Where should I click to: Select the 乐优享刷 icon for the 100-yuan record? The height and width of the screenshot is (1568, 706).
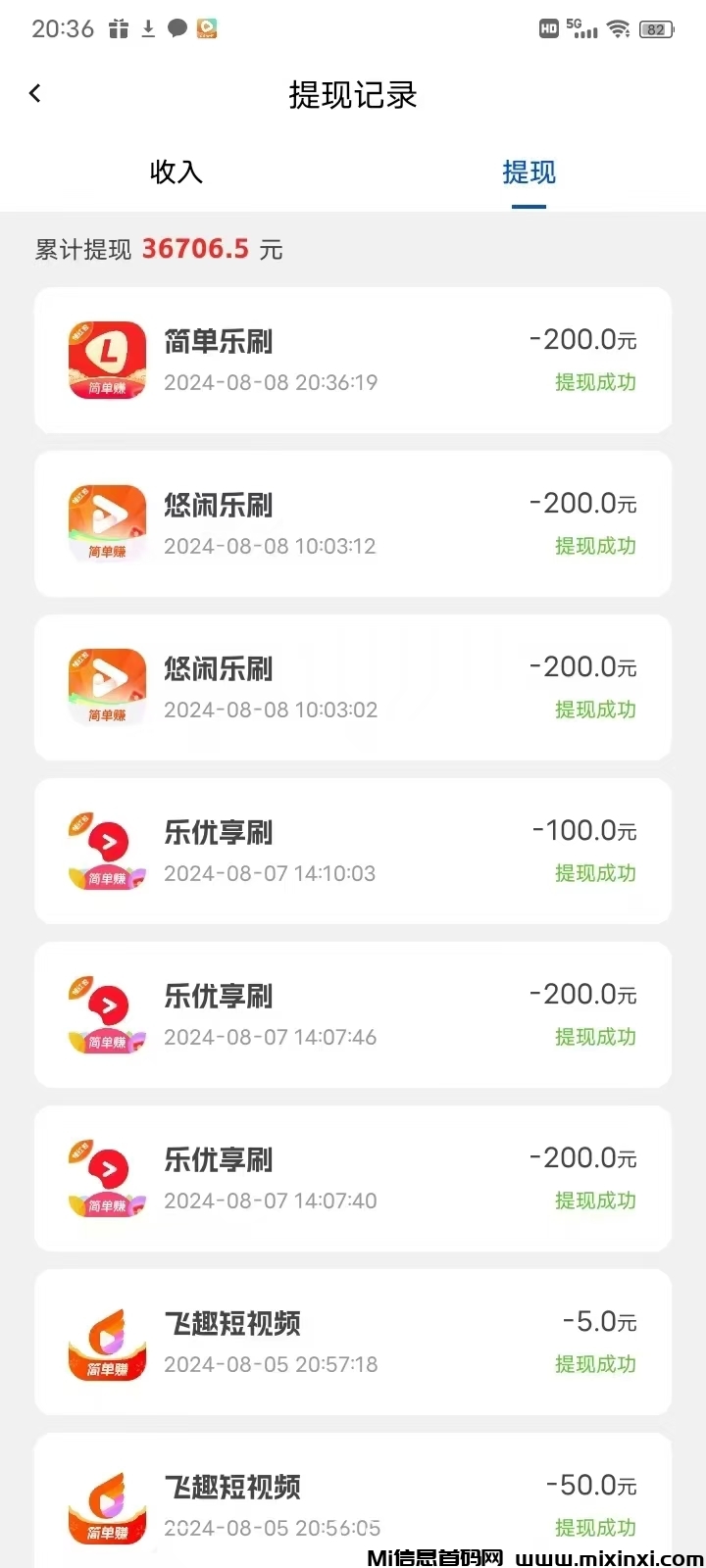pyautogui.click(x=106, y=851)
